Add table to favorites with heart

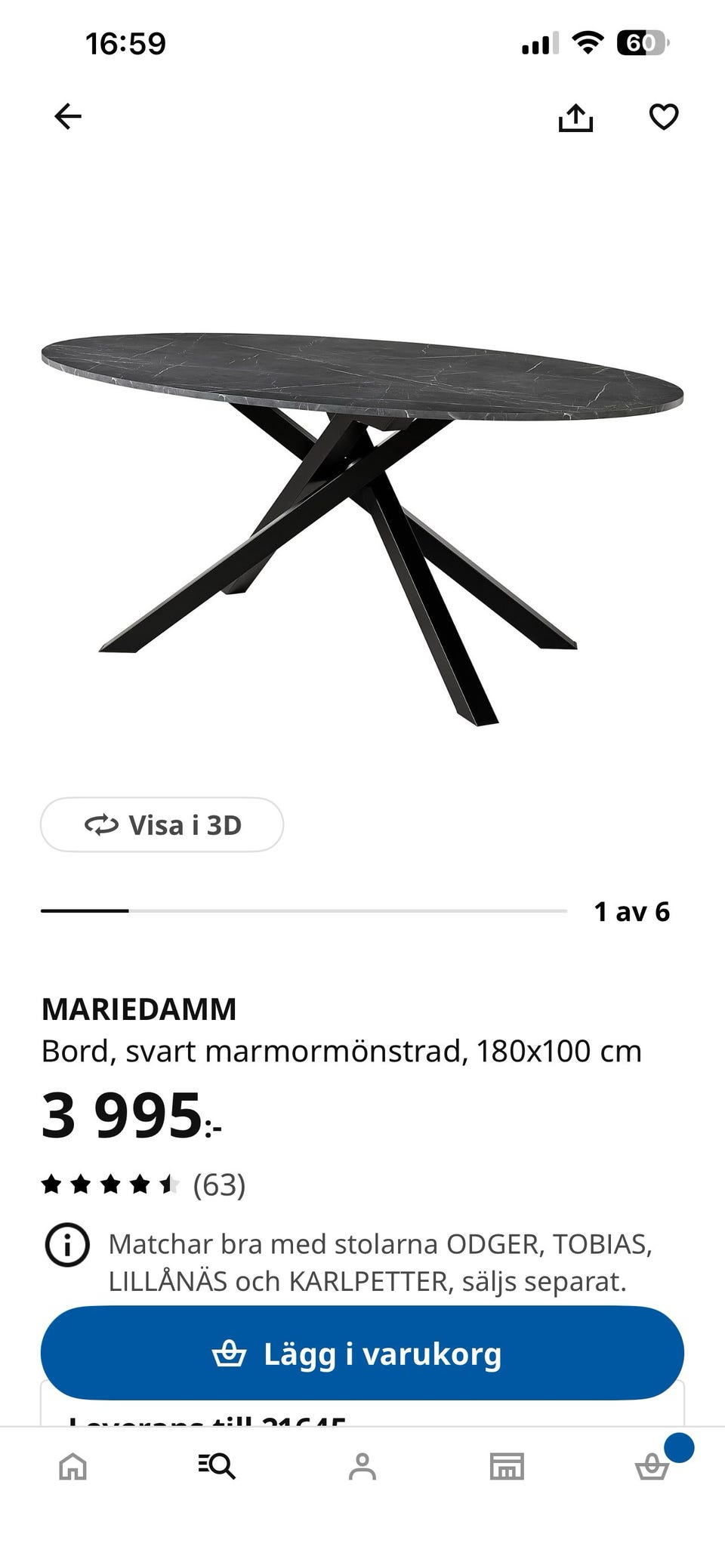pos(664,117)
